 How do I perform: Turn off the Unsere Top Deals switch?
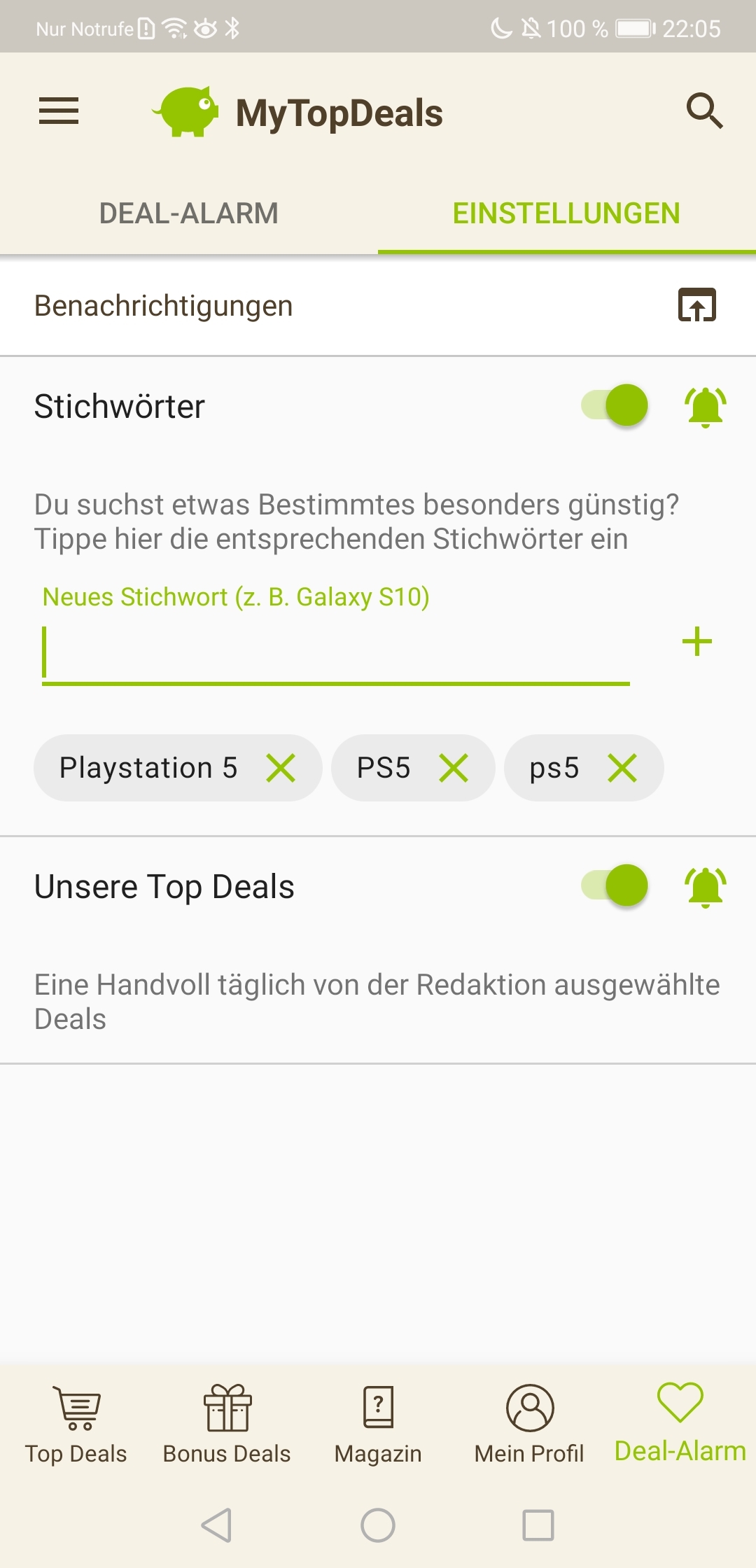coord(615,885)
